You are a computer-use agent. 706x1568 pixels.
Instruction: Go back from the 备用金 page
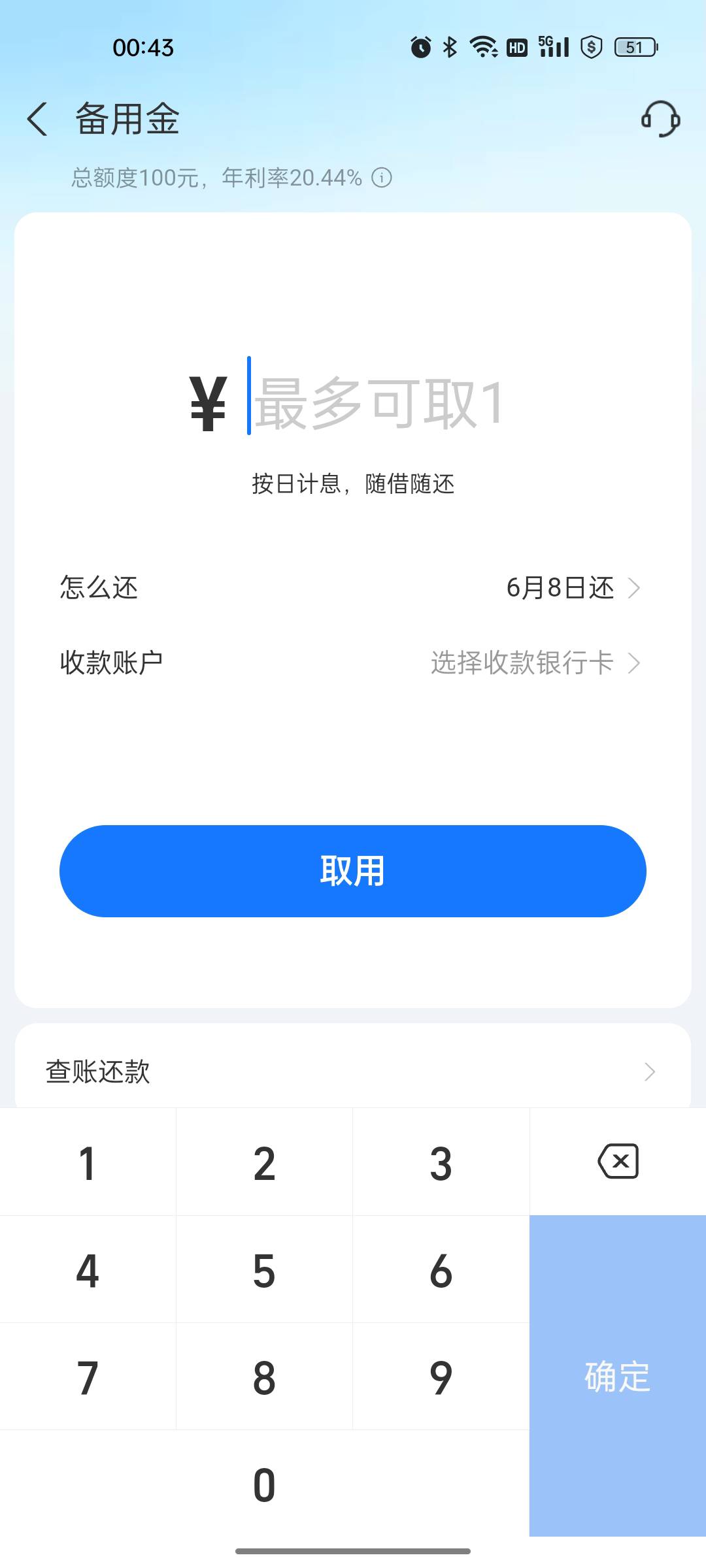[38, 119]
